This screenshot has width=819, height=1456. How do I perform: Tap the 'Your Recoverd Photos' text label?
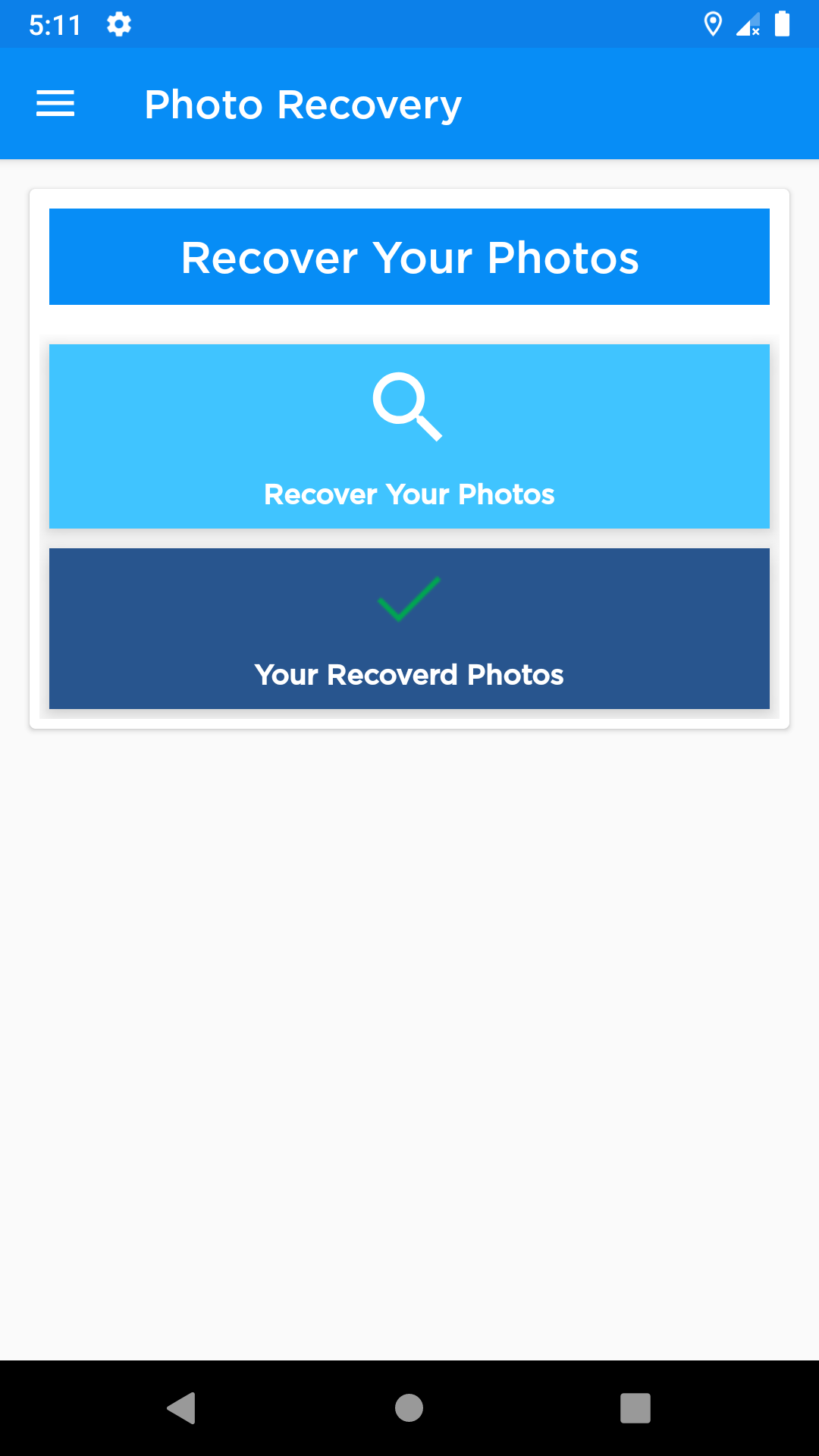coord(409,674)
